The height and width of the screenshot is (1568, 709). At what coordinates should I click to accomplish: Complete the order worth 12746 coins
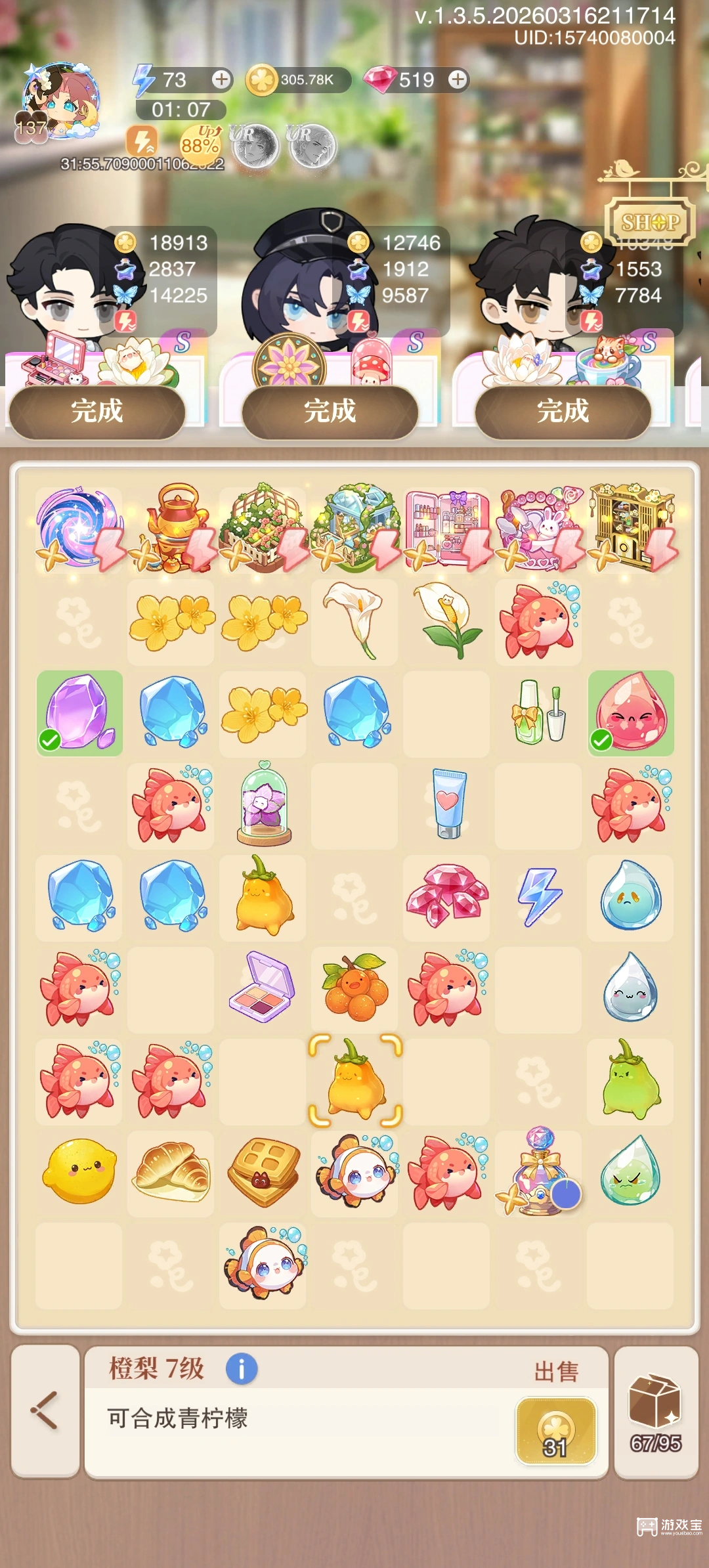coord(330,412)
